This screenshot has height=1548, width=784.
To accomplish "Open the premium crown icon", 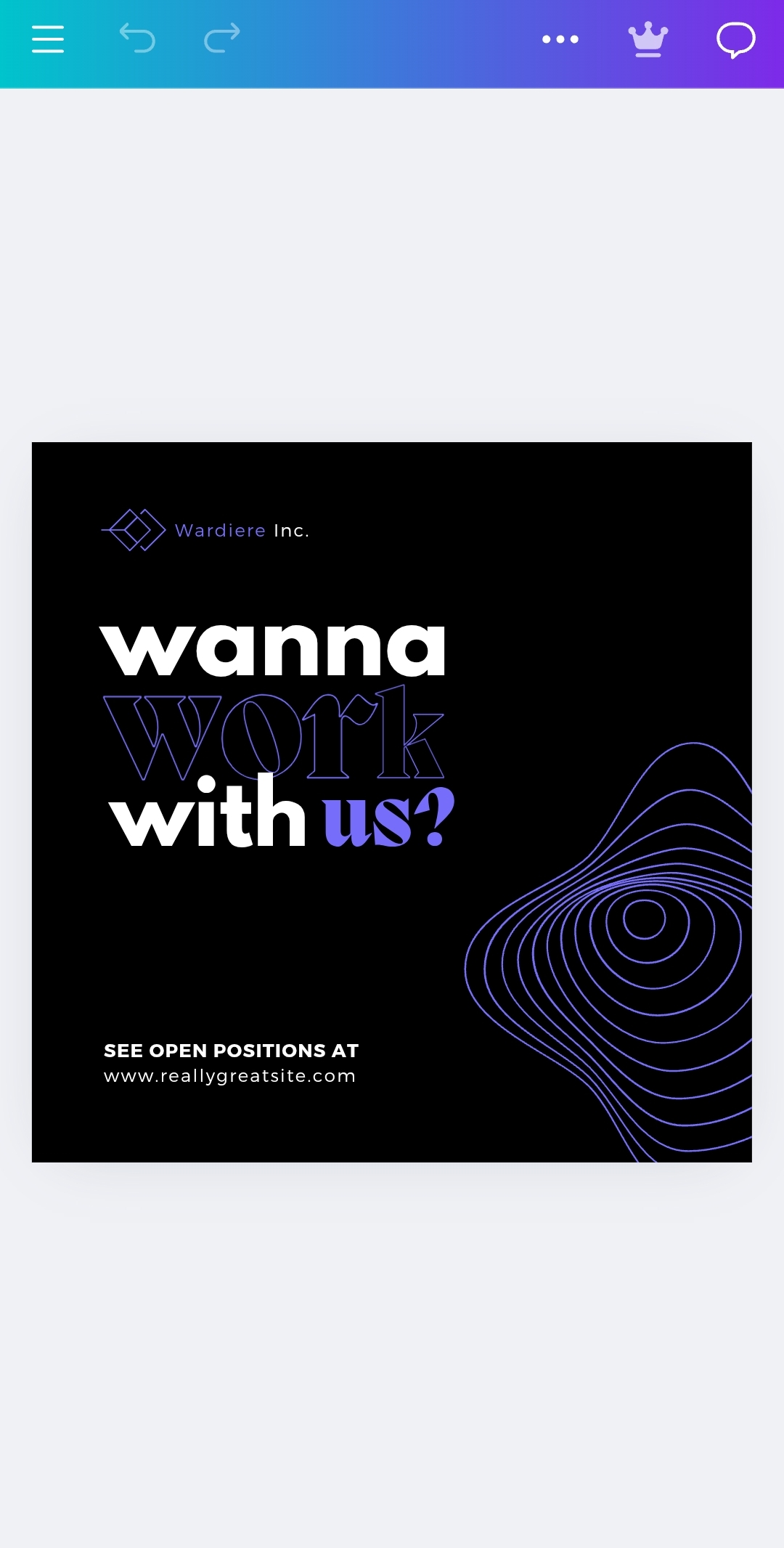I will [x=648, y=39].
